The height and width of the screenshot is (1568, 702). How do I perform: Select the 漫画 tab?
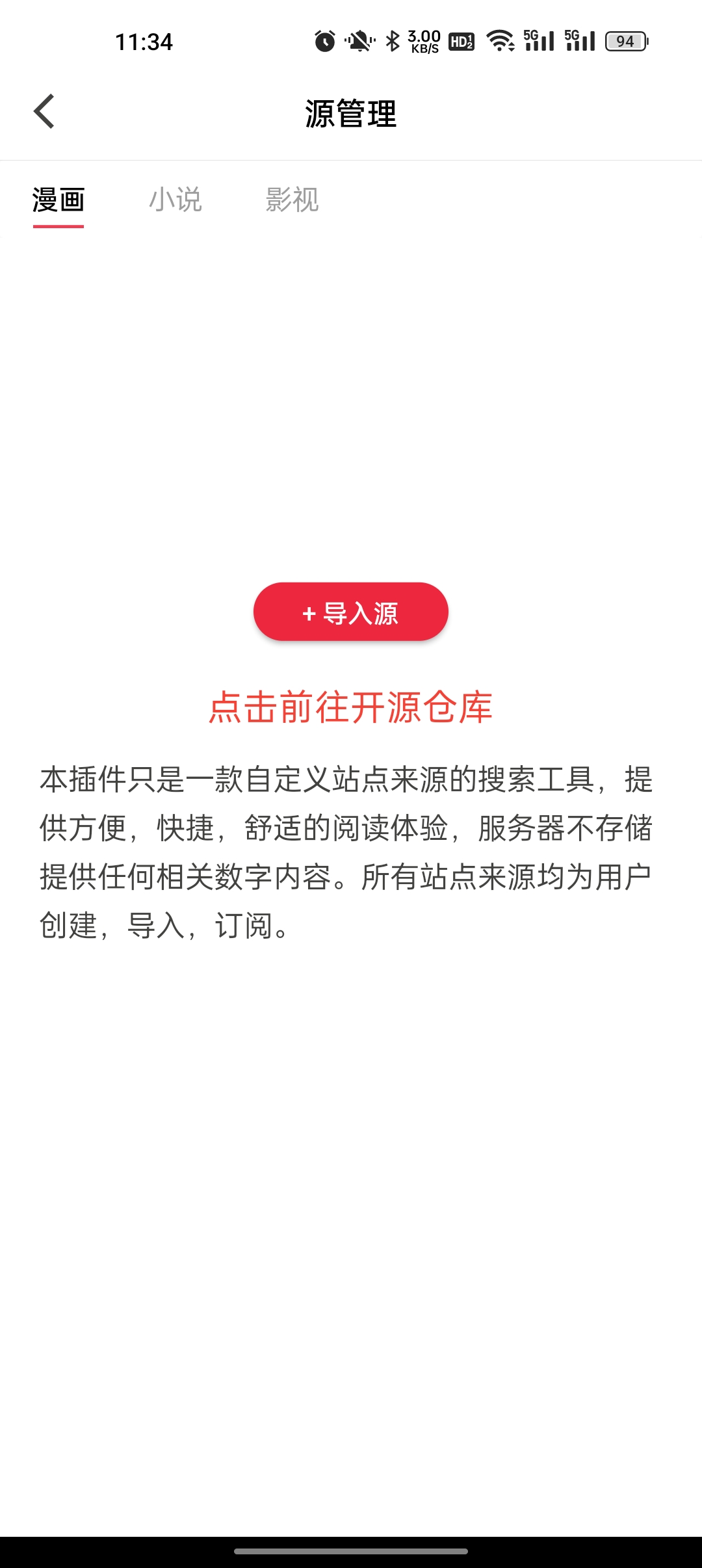pos(58,200)
